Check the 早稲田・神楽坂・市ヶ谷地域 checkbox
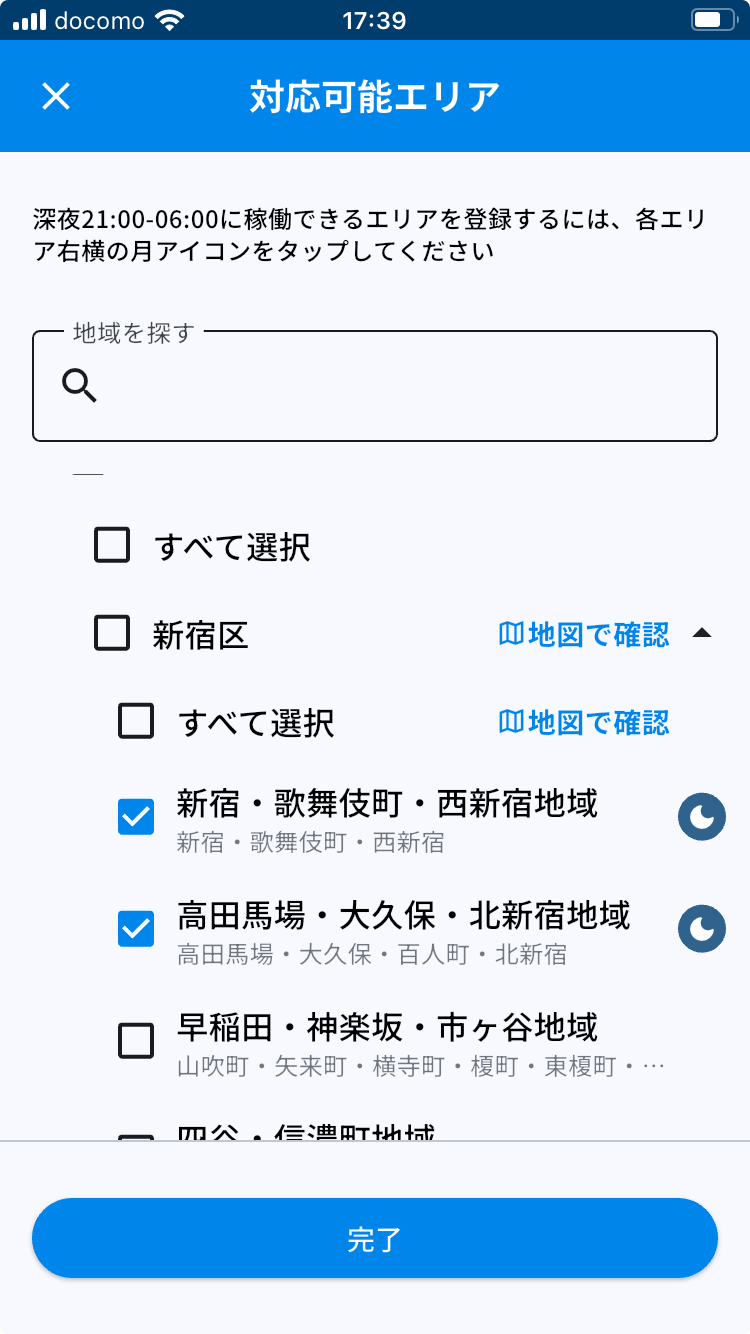Screen dimensions: 750x1334 [136, 1040]
